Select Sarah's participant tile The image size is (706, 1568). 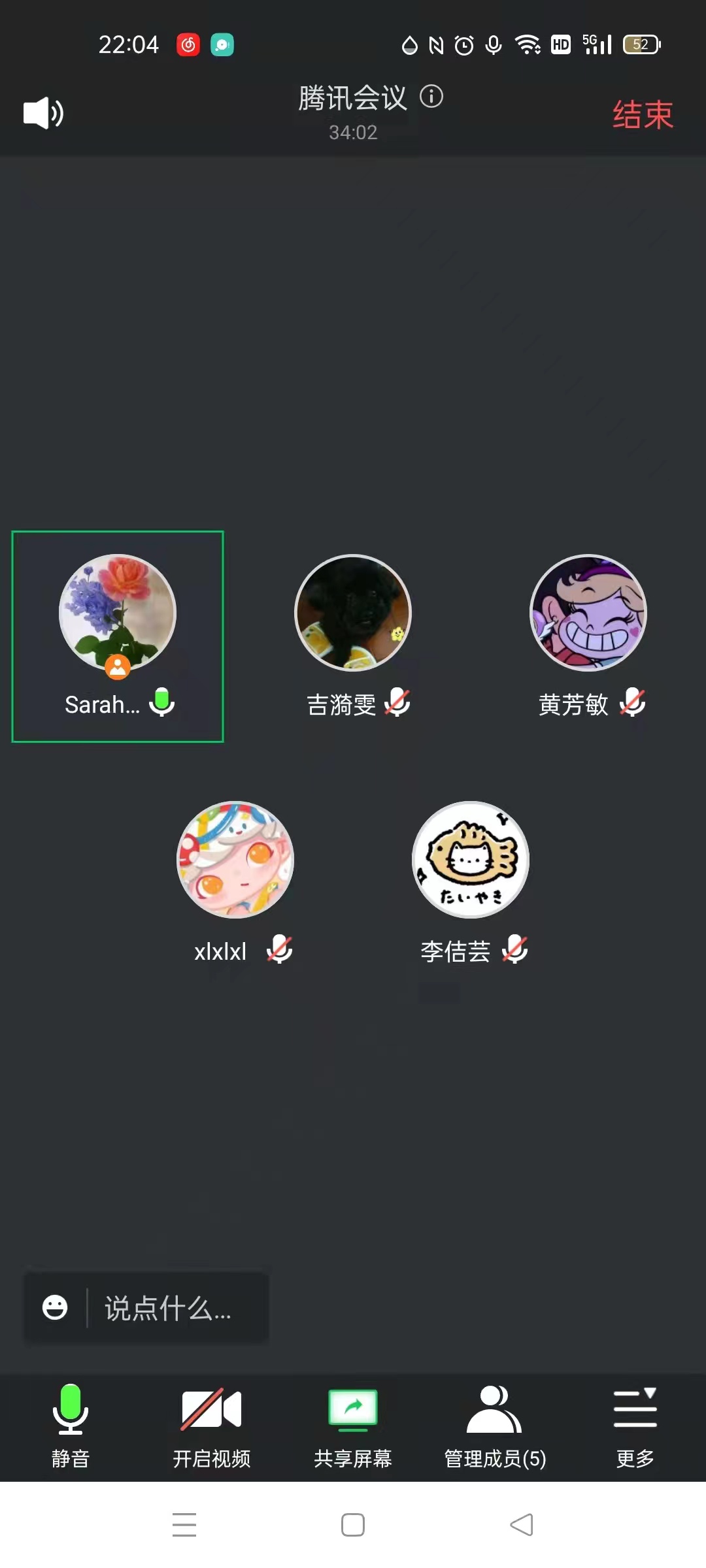[x=118, y=636]
